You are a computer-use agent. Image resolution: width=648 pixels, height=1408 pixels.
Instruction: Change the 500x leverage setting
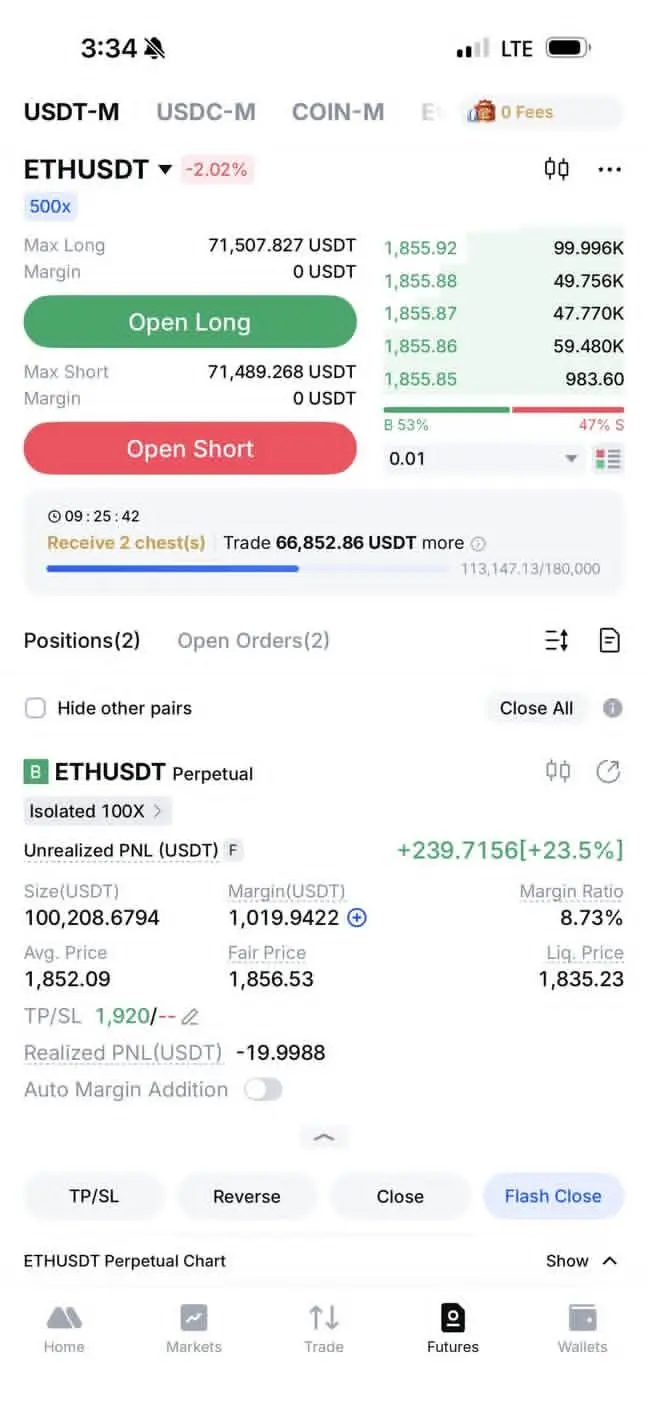[x=50, y=207]
